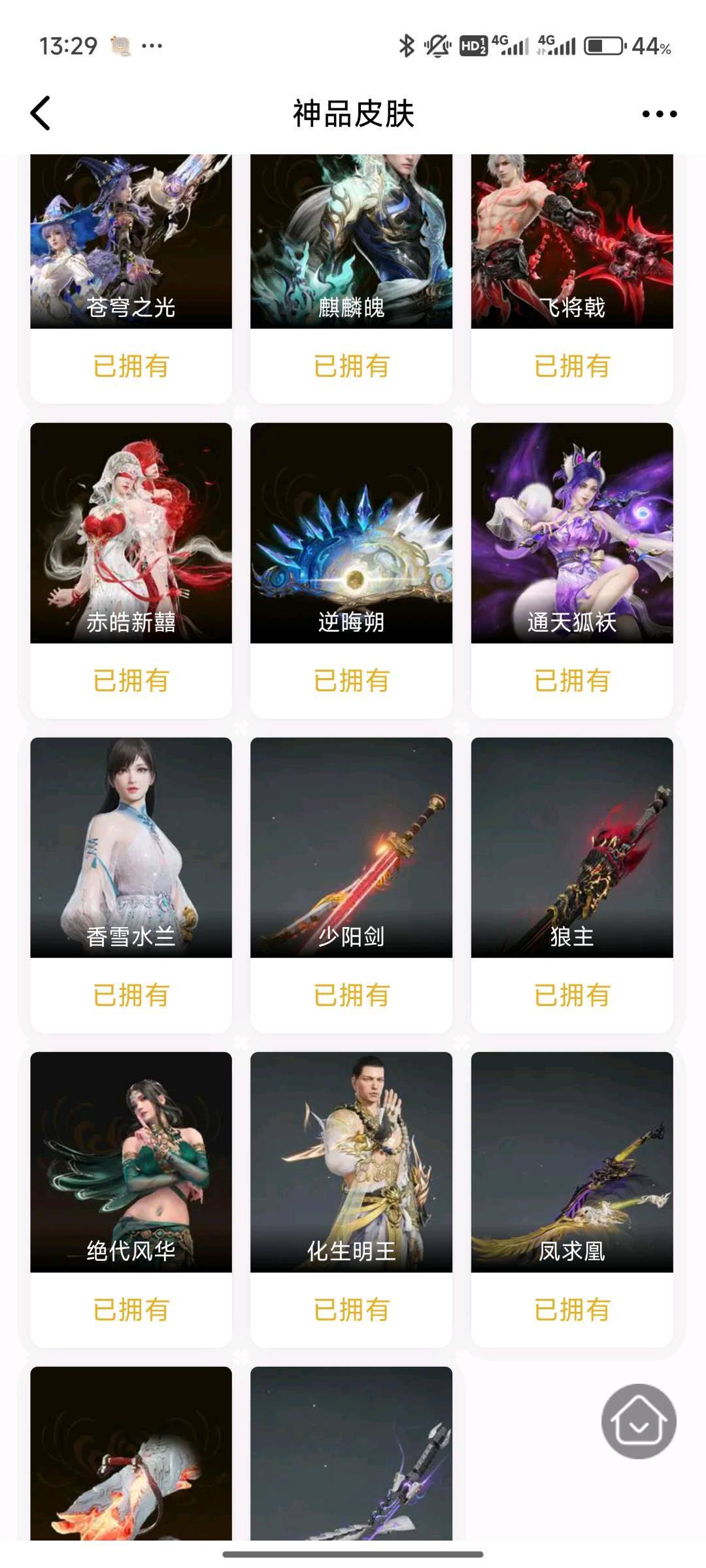This screenshot has width=706, height=1568.
Task: Select the 凤求凰 weapon skin
Action: click(572, 1162)
